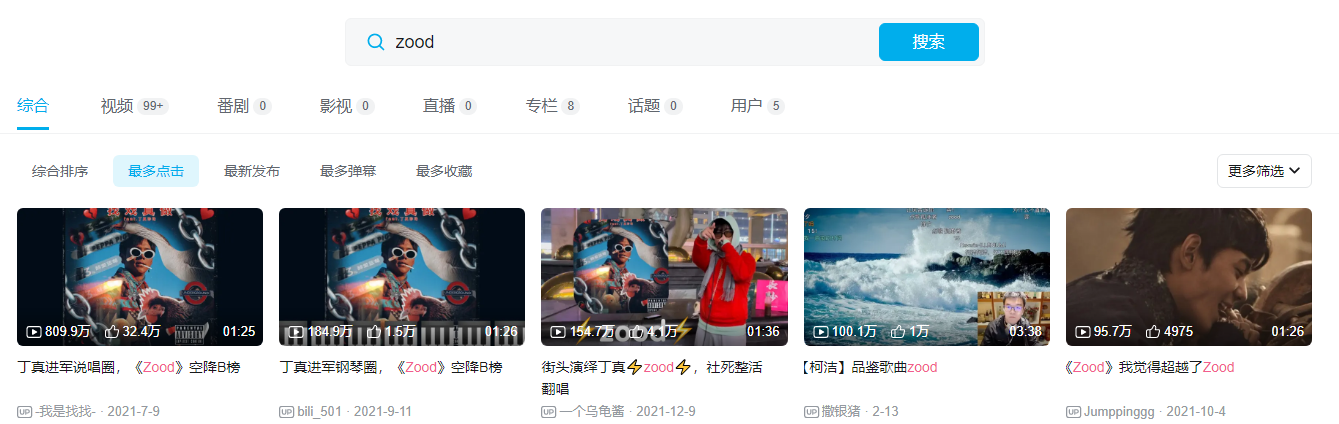Sort results by 最新发布

[252, 171]
